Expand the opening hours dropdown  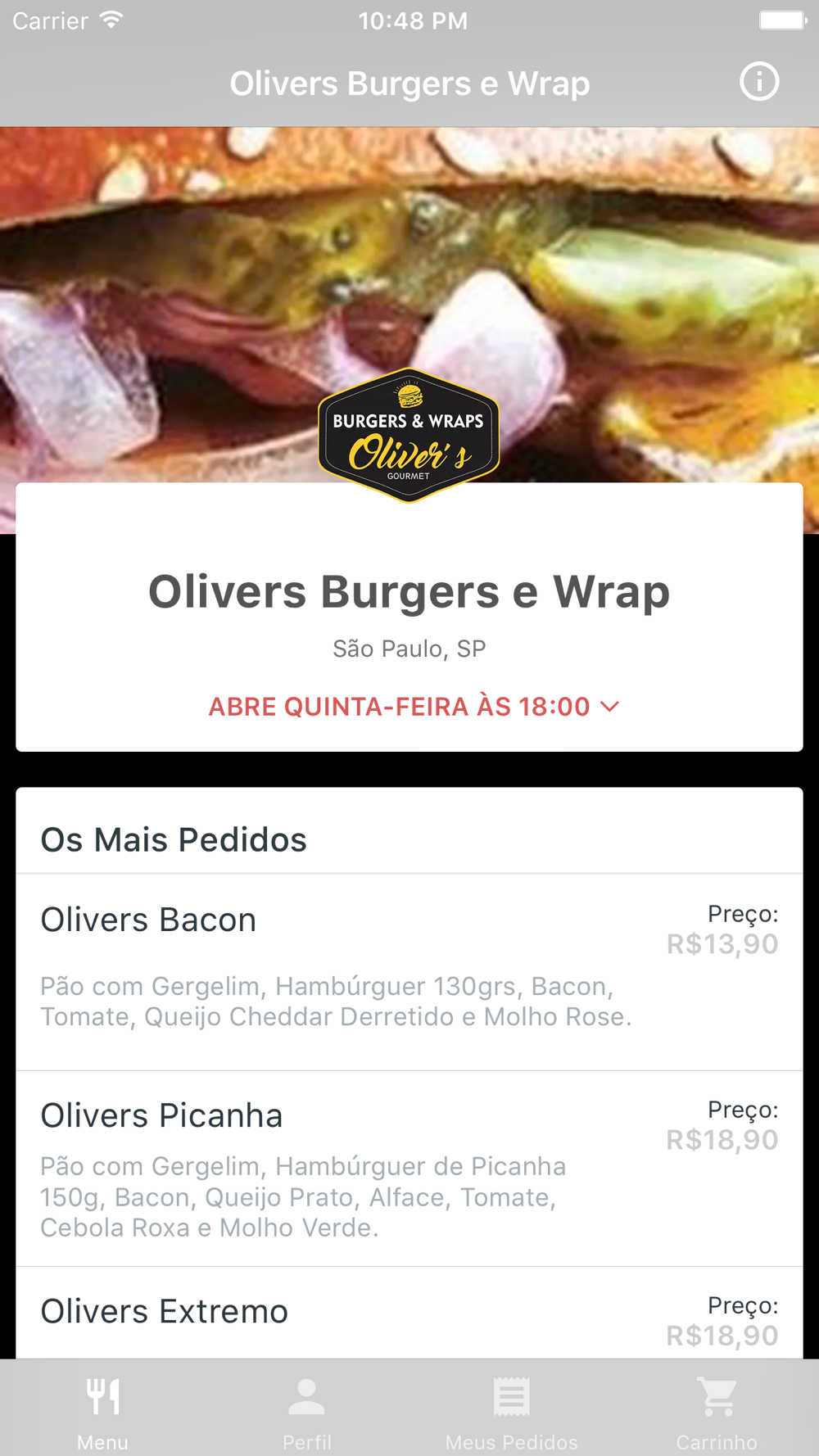pos(414,706)
